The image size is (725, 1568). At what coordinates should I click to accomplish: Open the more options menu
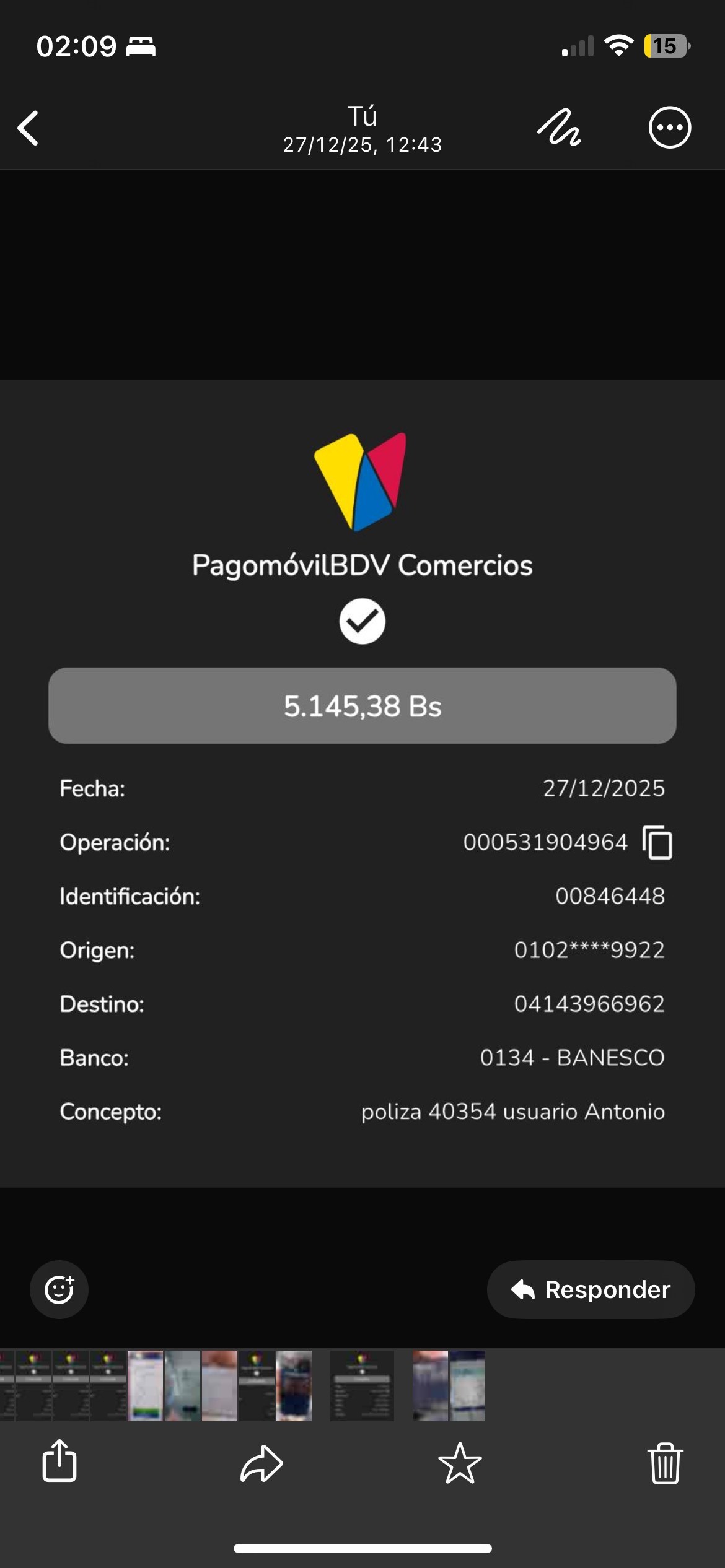(x=669, y=128)
